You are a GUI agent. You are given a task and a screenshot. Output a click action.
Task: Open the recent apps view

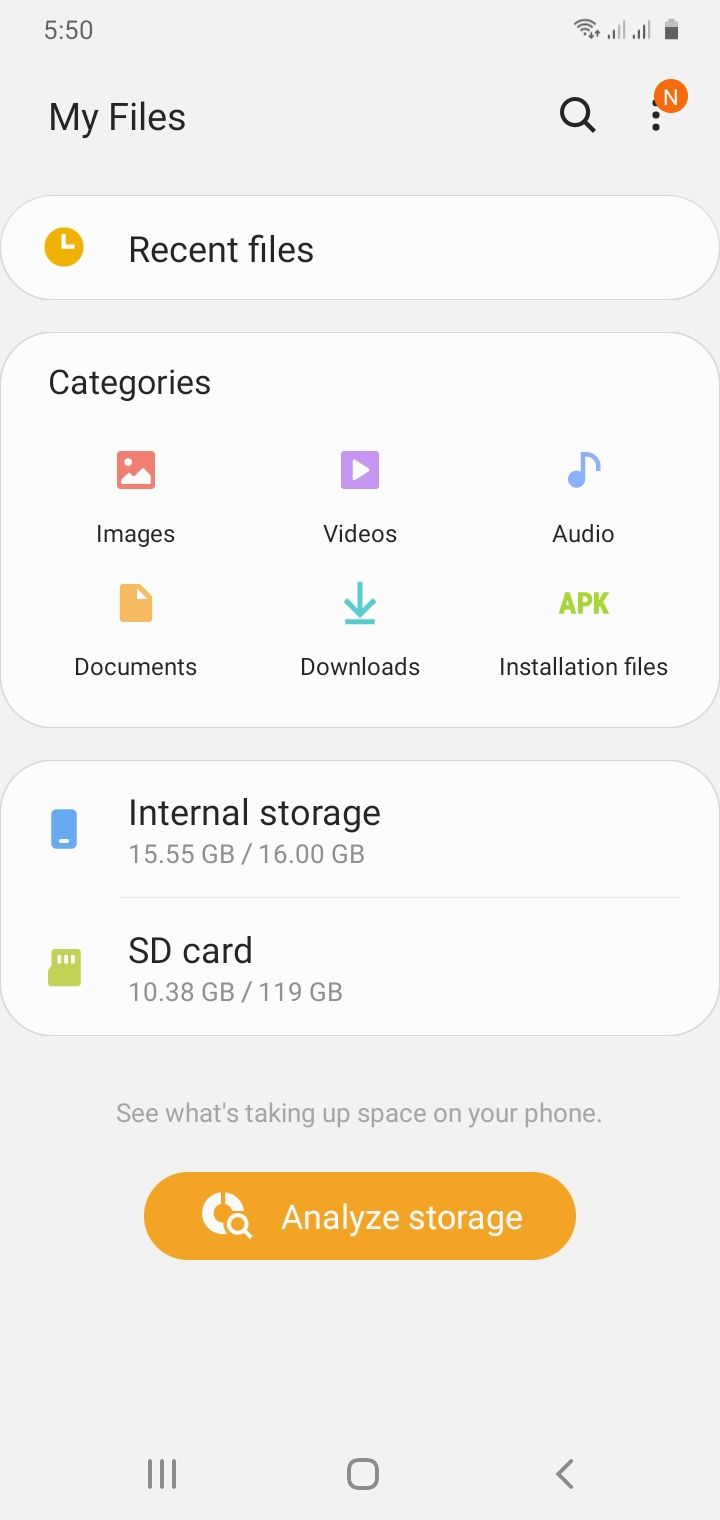click(x=161, y=1474)
